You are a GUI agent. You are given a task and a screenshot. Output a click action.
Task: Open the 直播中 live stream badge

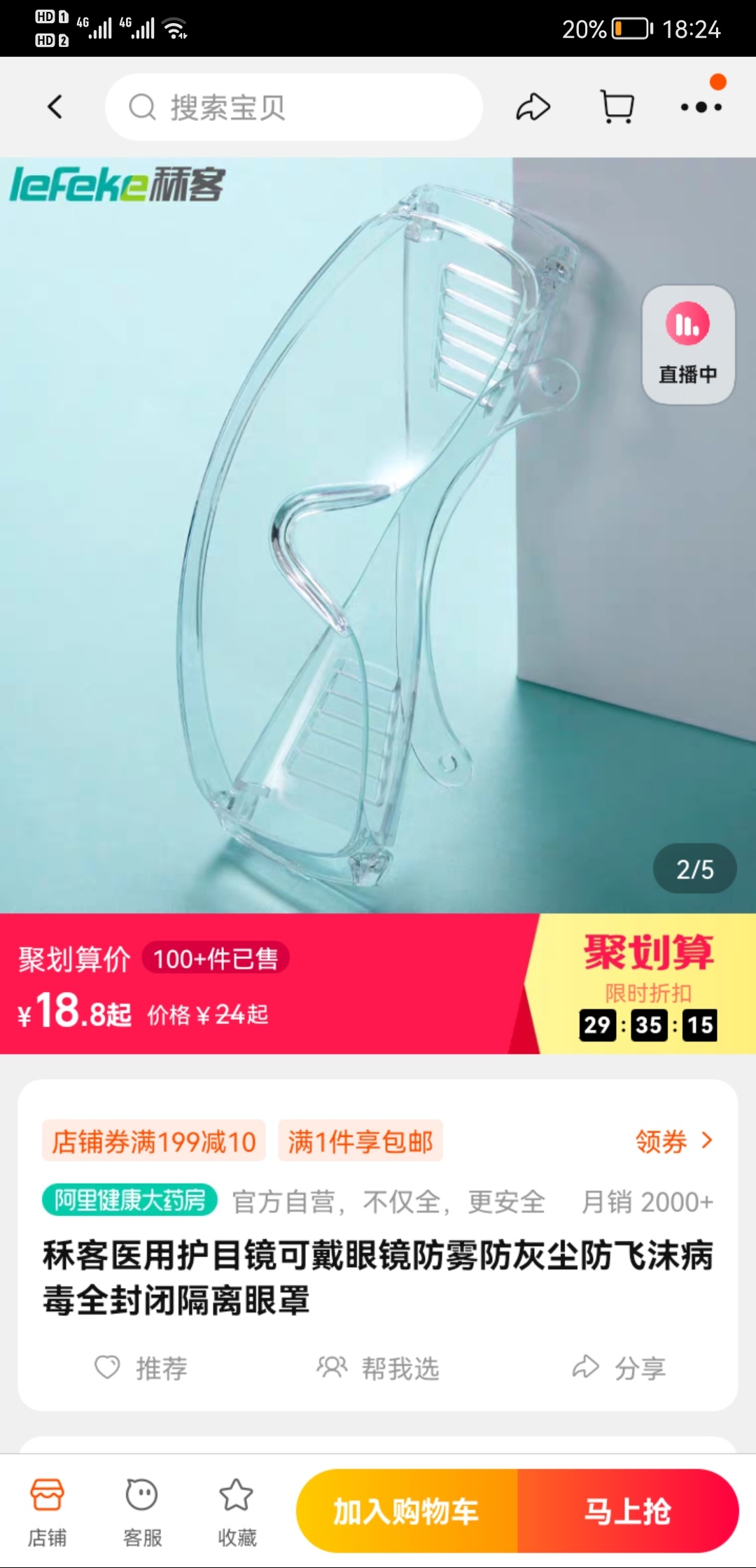[x=688, y=344]
